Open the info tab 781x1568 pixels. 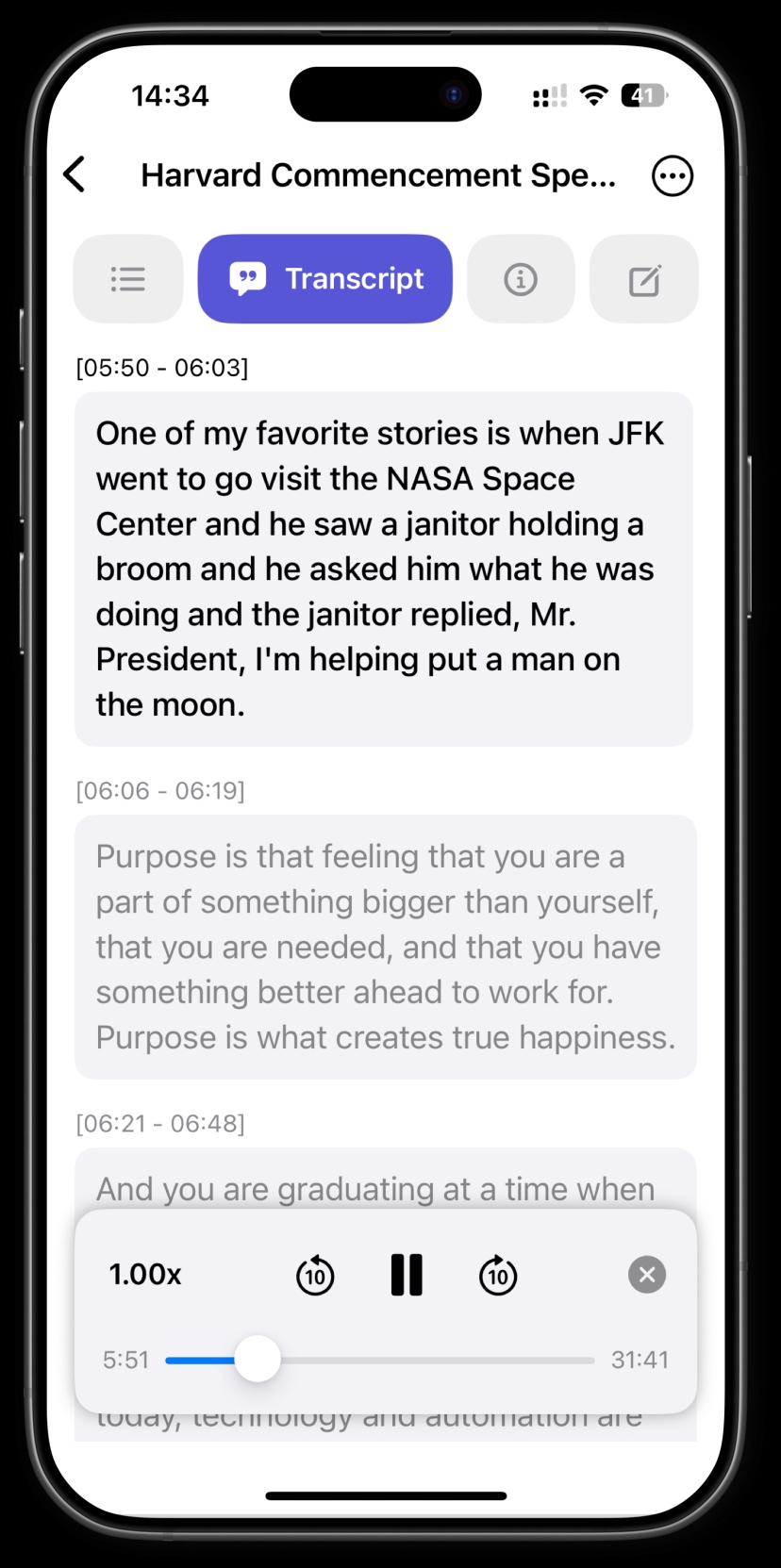[x=521, y=279]
